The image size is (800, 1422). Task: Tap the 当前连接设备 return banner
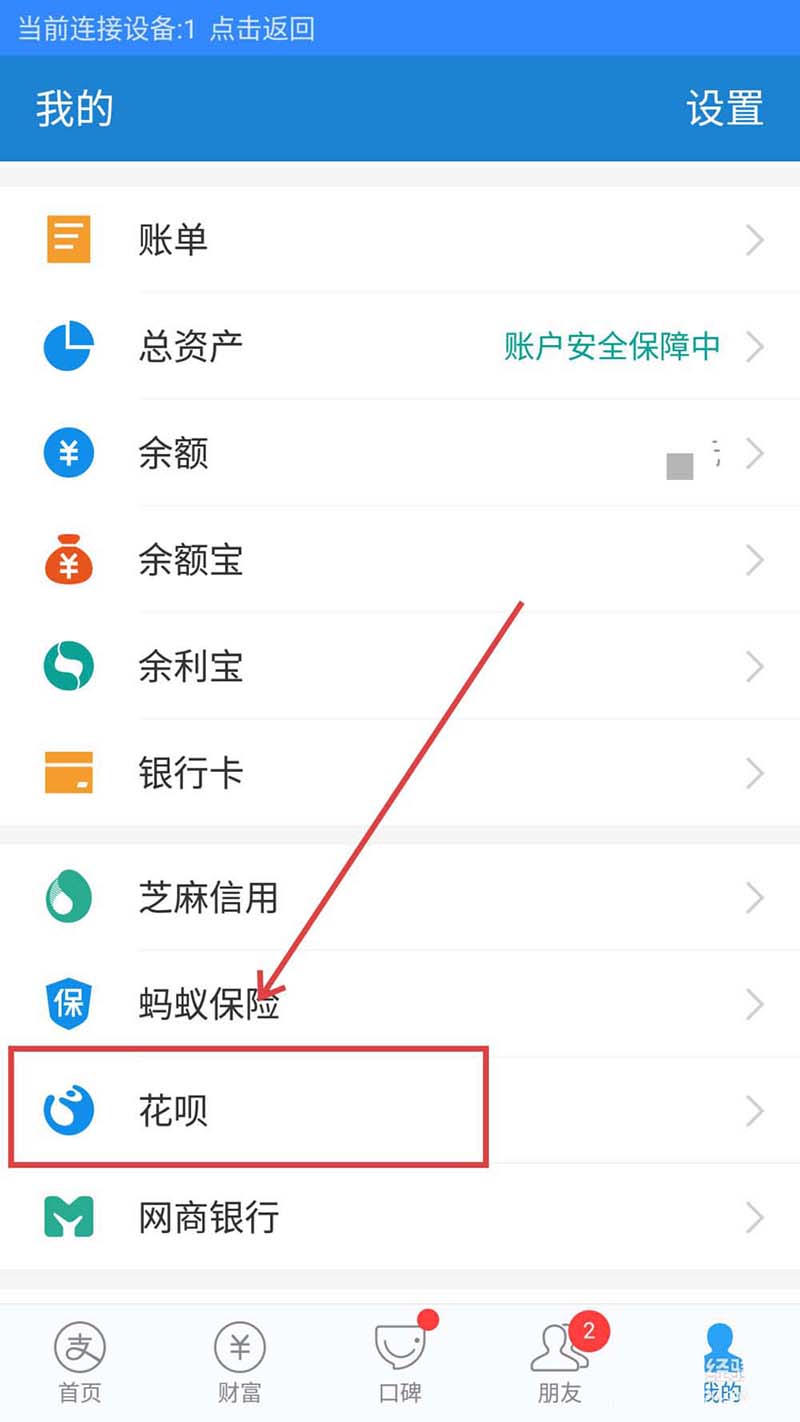pyautogui.click(x=167, y=28)
